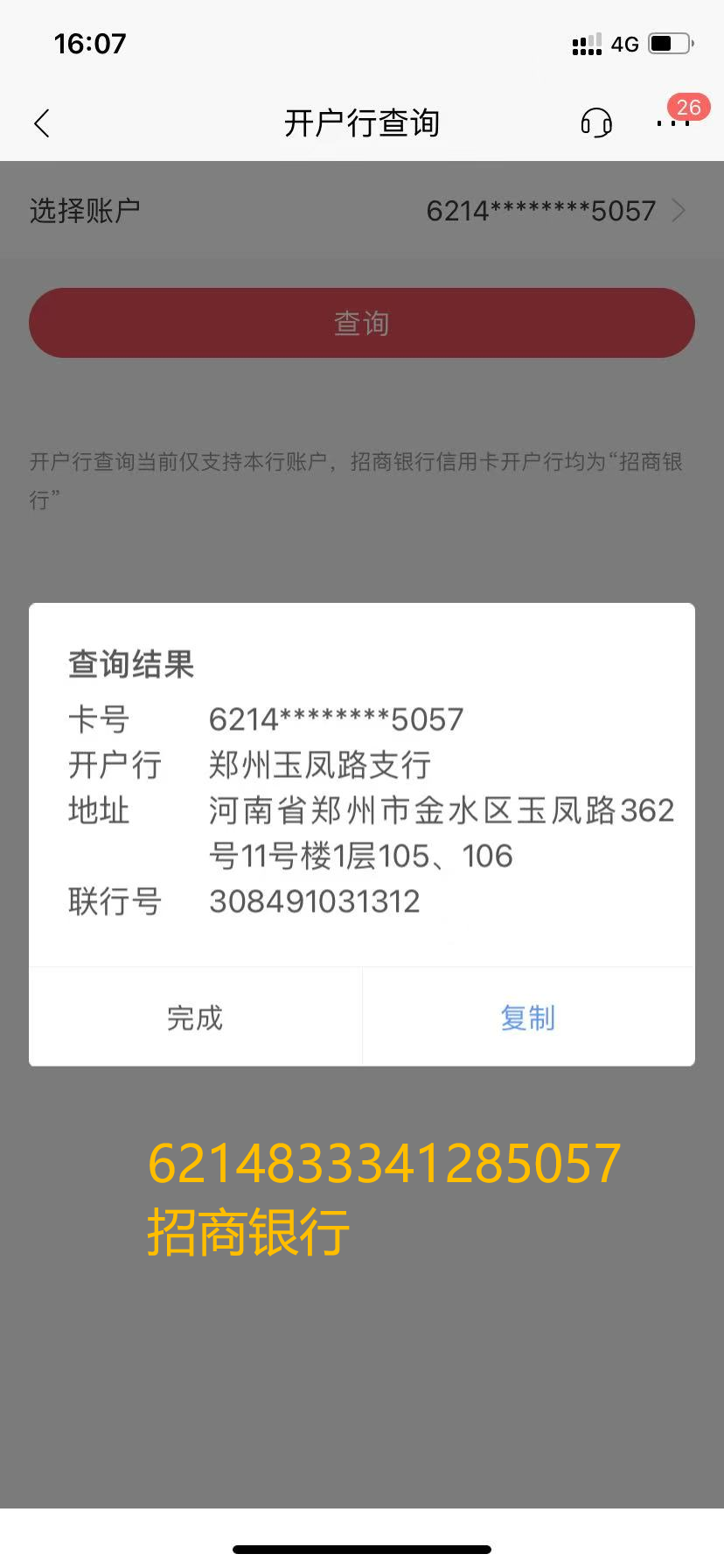
Task: Open the three-dot overflow menu
Action: [x=672, y=123]
